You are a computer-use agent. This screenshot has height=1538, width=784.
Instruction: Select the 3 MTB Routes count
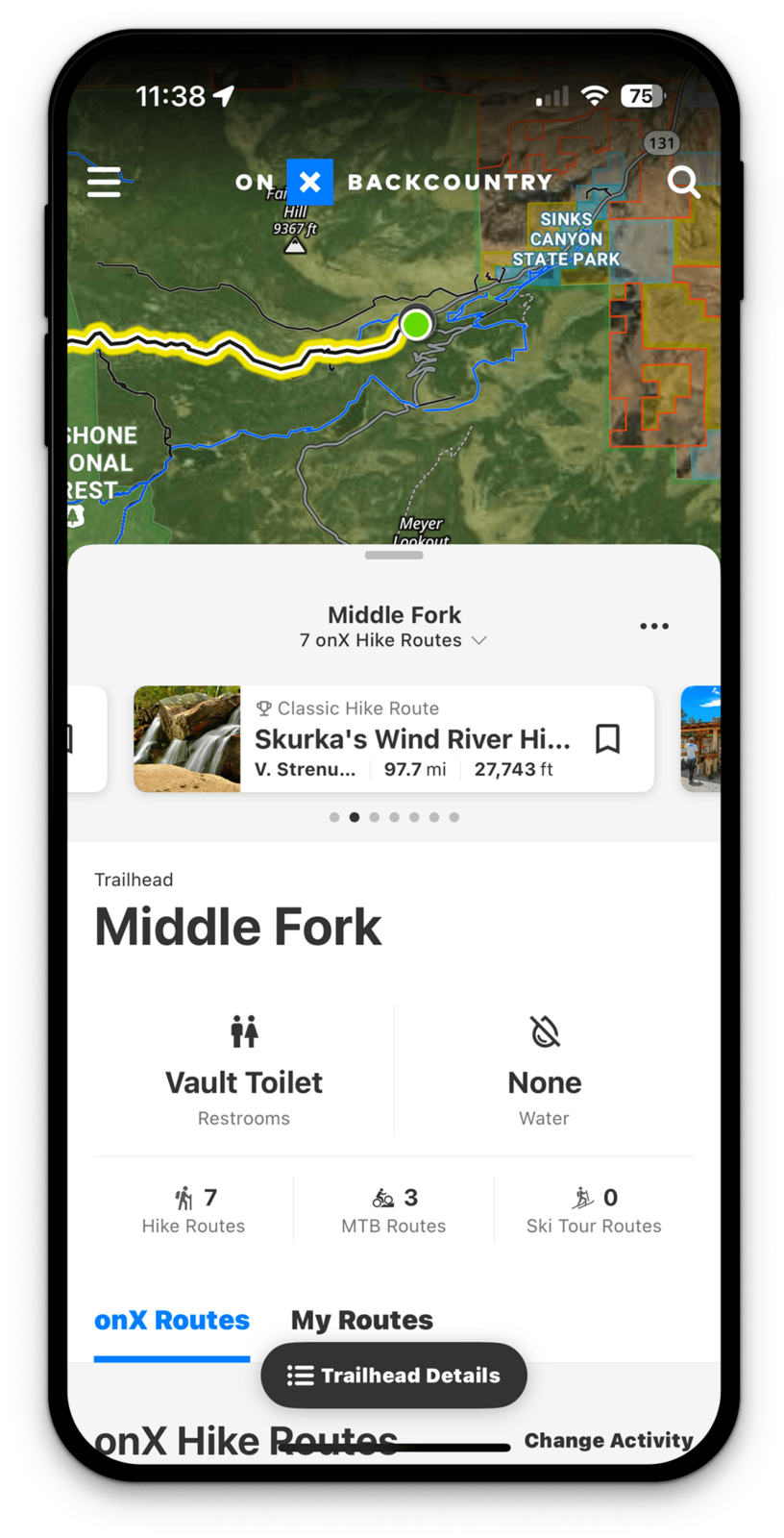tap(394, 1210)
